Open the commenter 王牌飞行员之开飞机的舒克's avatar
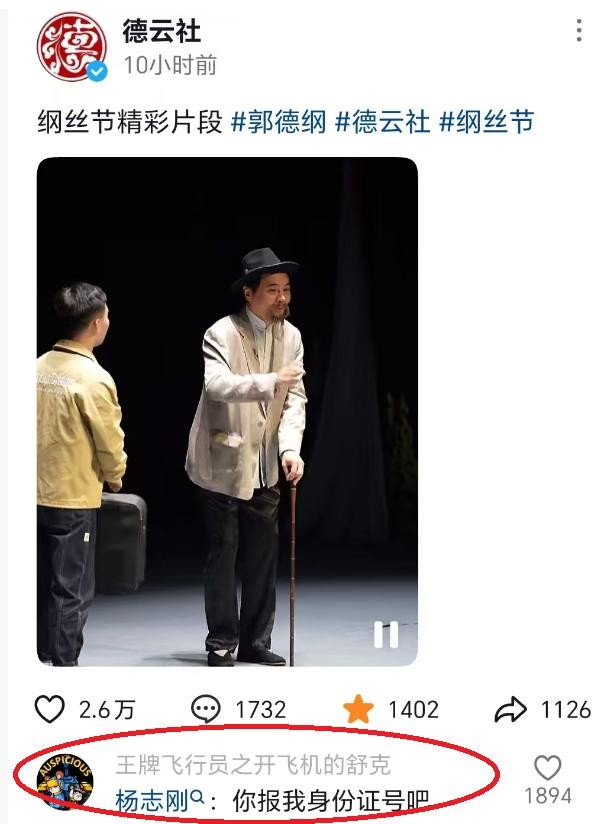 pos(65,780)
